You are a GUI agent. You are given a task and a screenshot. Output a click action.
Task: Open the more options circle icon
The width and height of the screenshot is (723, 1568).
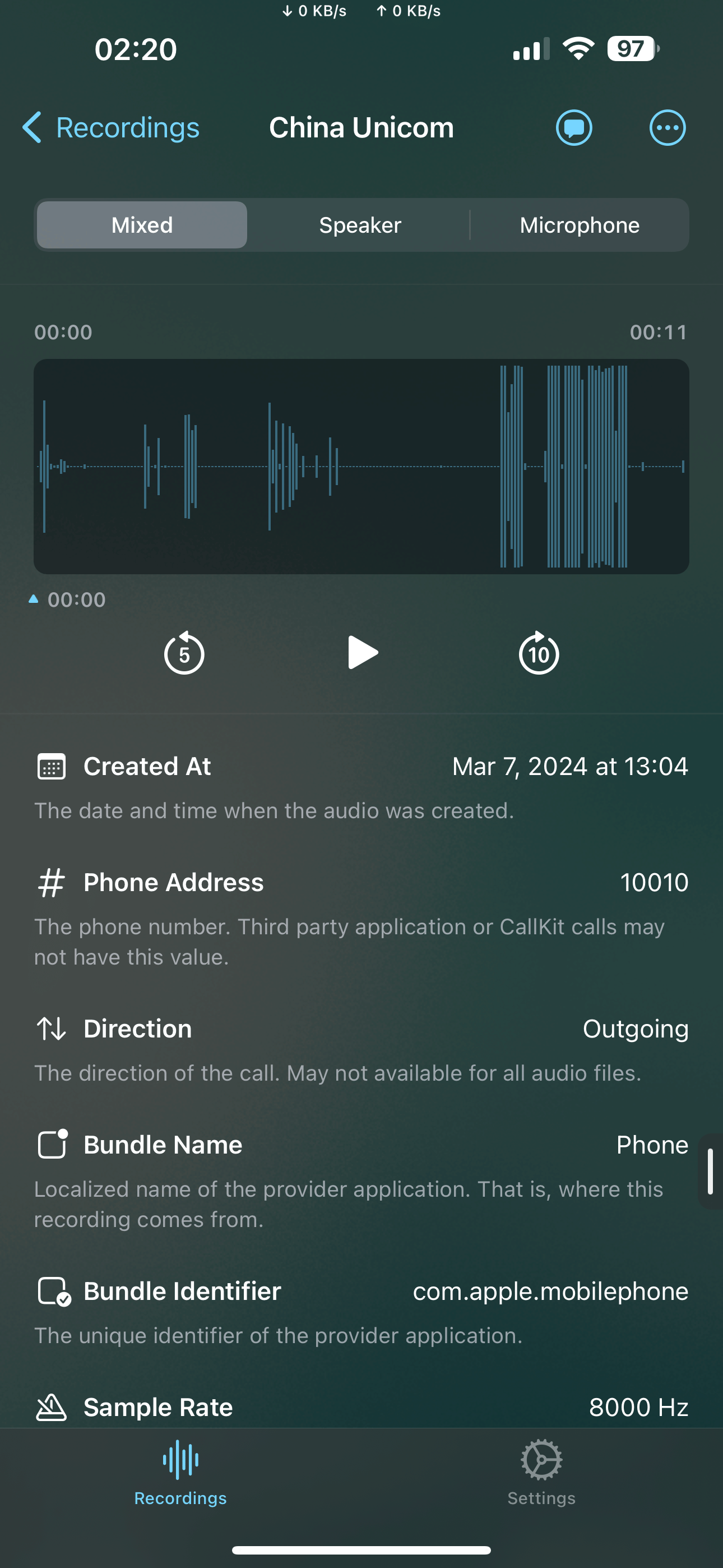point(668,128)
